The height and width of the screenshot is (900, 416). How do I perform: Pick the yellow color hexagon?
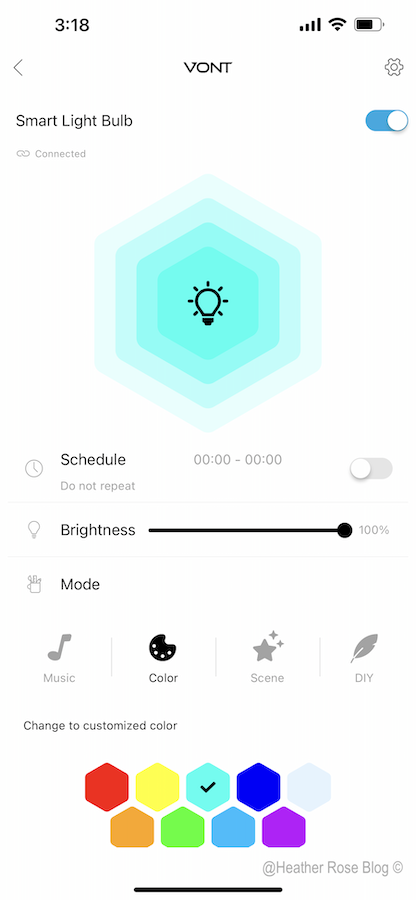[157, 787]
